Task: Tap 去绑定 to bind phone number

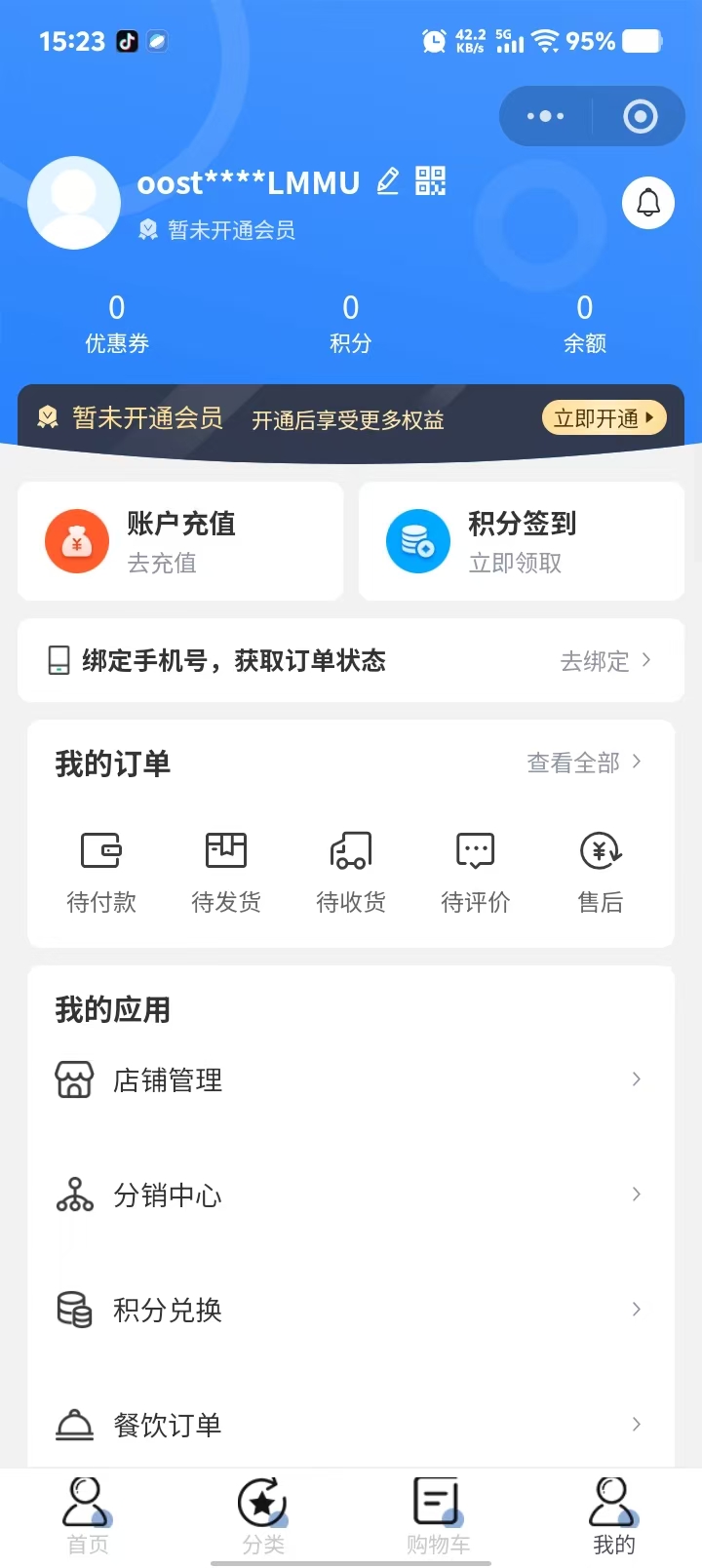Action: click(604, 661)
